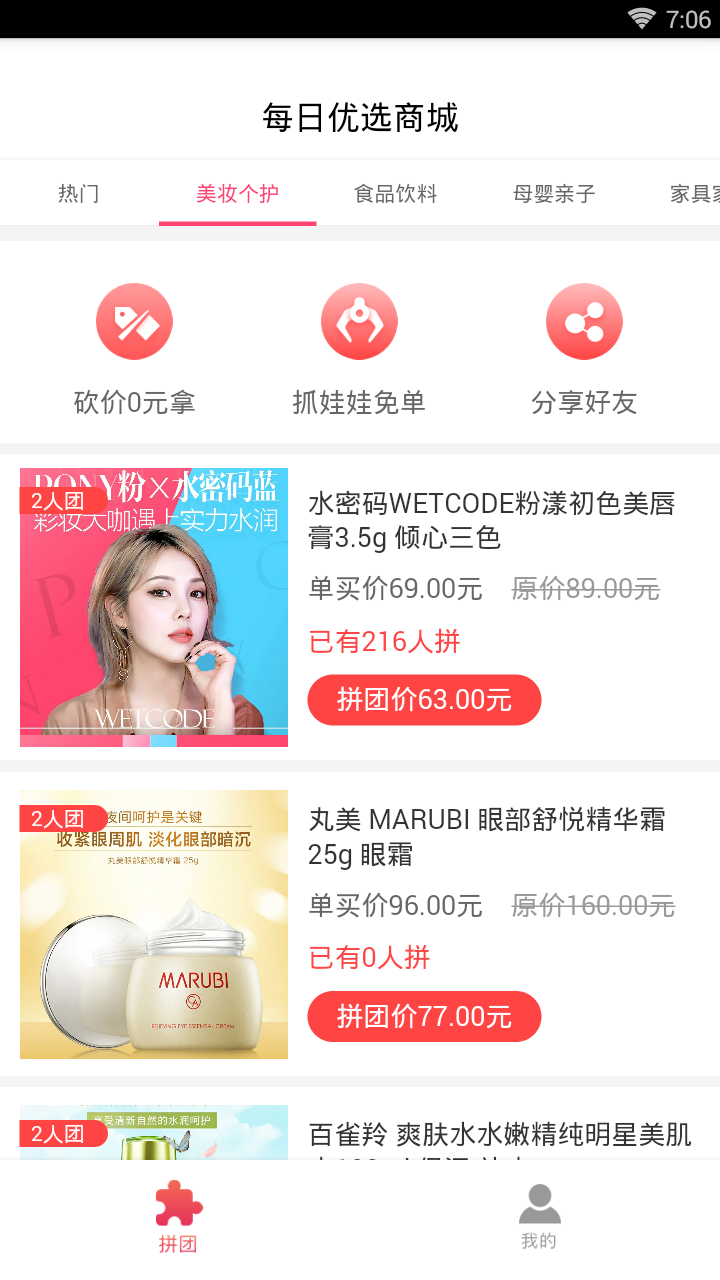This screenshot has height=1280, width=720.
Task: Switch to the 热门 tab
Action: click(x=79, y=194)
